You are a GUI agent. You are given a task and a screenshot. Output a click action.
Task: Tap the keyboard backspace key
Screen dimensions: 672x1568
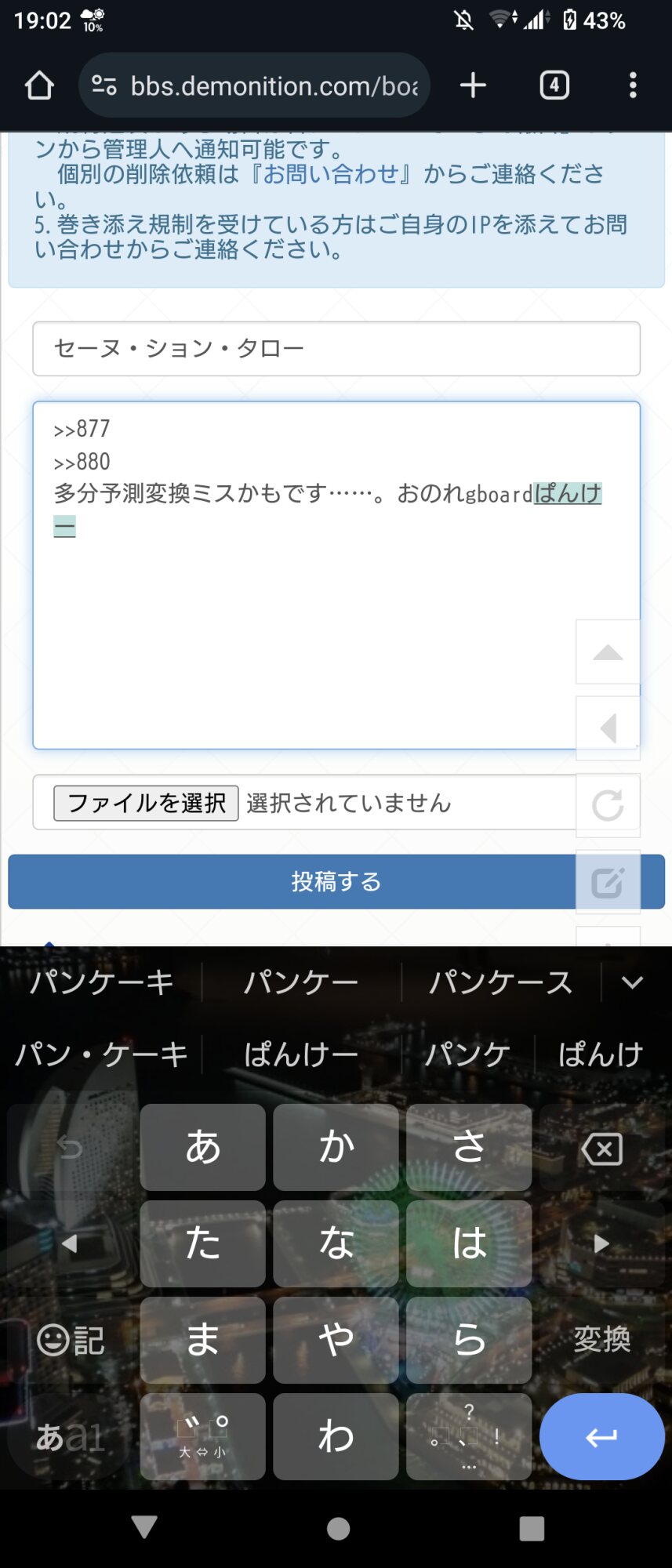pyautogui.click(x=601, y=1149)
